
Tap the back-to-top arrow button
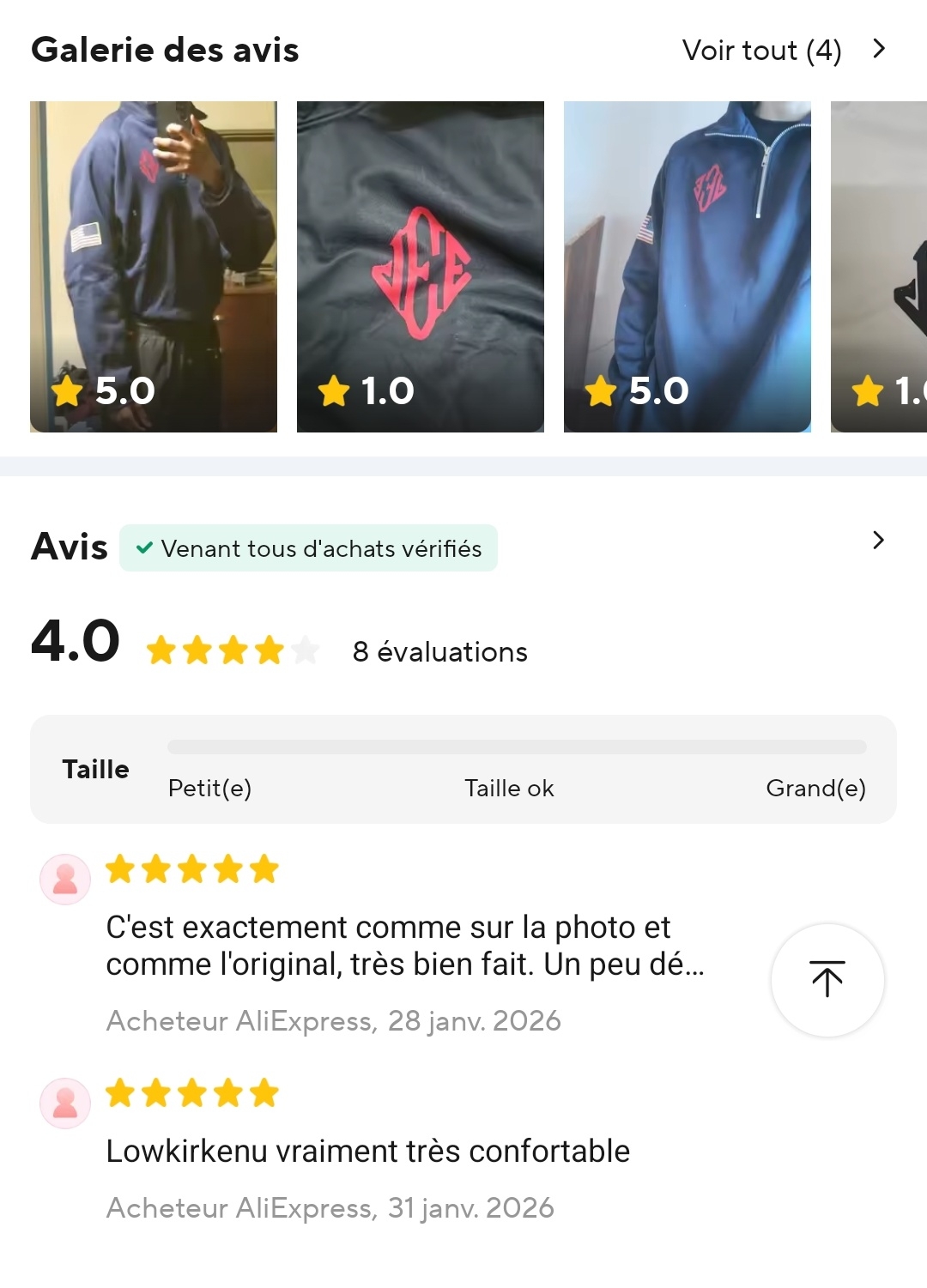pos(827,980)
